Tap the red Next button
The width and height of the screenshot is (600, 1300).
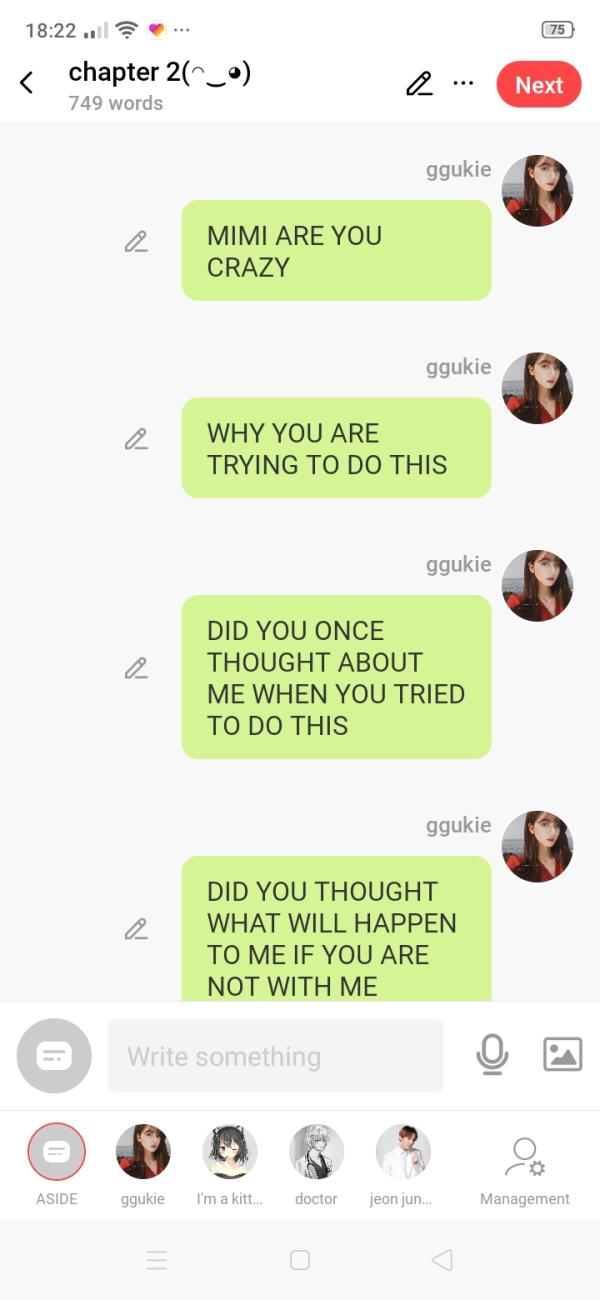coord(538,85)
